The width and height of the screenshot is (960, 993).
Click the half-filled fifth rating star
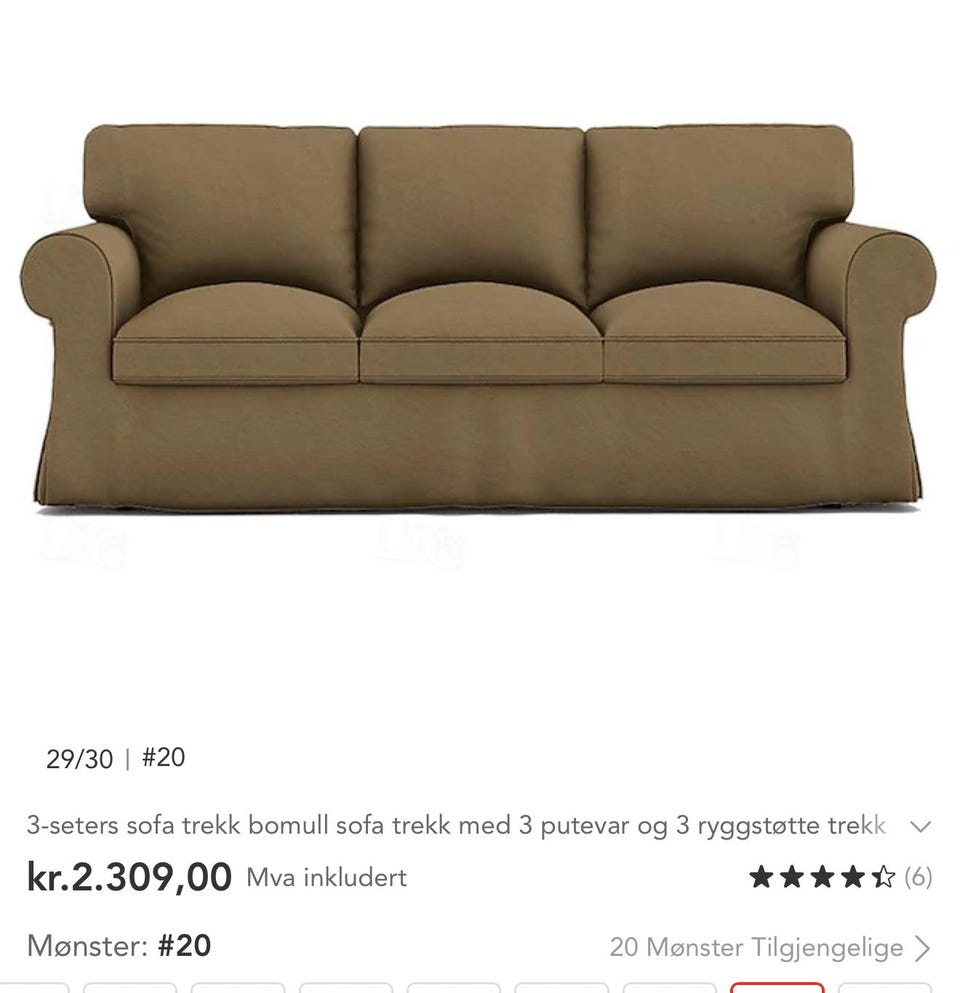click(884, 876)
